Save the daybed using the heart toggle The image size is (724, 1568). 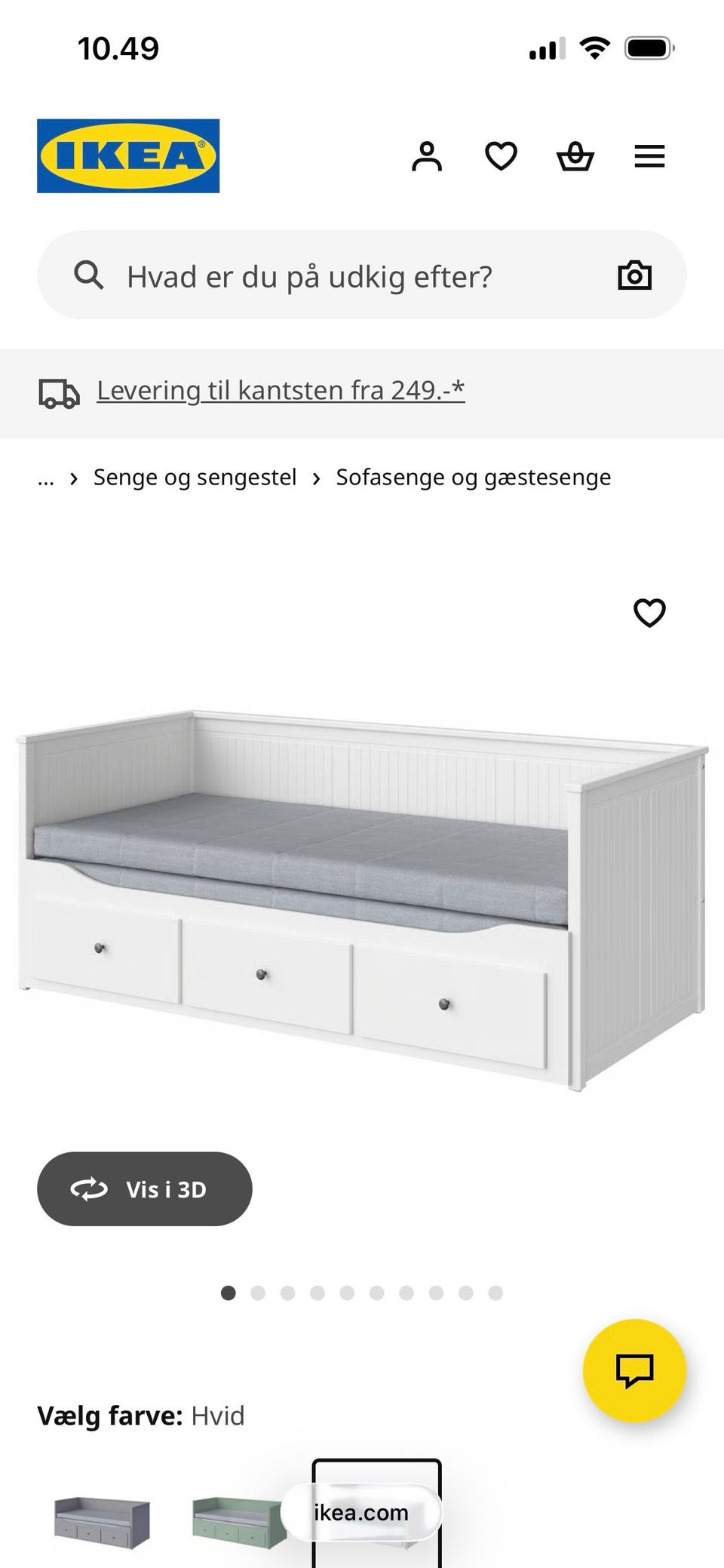click(x=649, y=614)
